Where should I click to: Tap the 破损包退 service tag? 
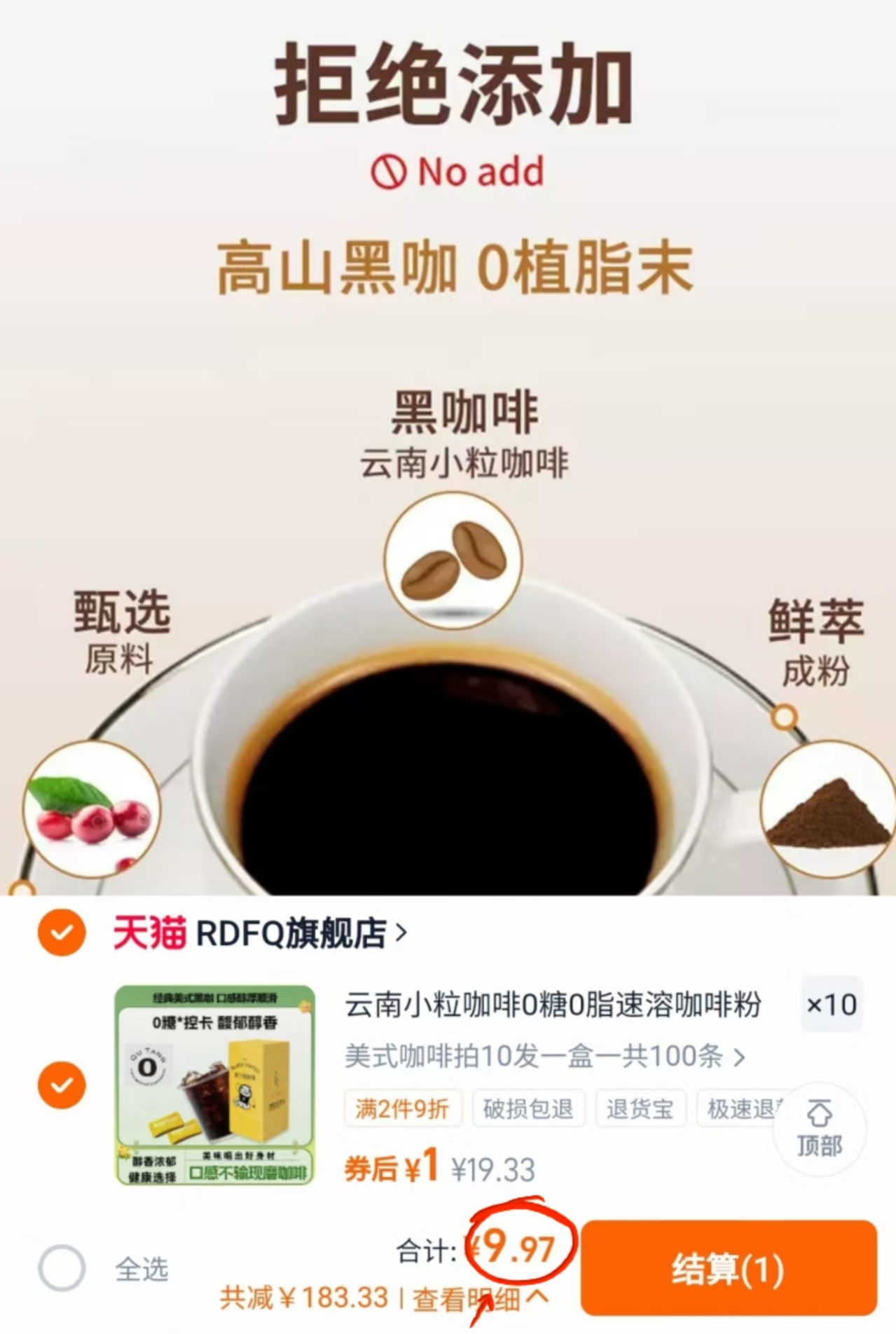click(x=529, y=1109)
